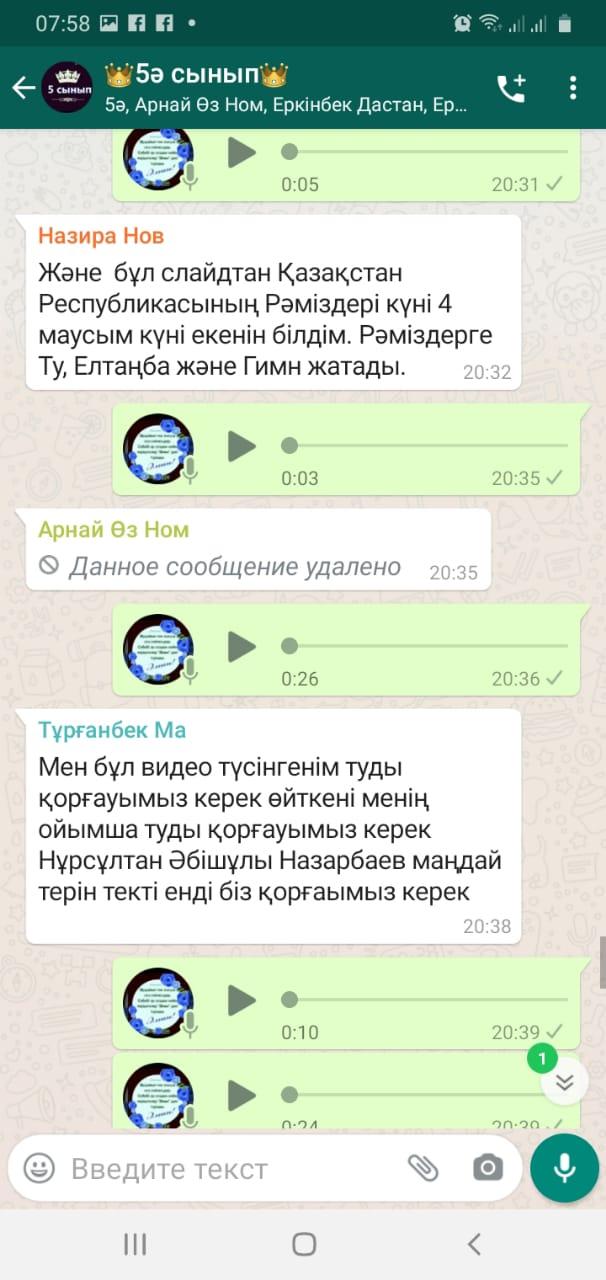This screenshot has width=606, height=1280.
Task: Open the emoji picker
Action: pyautogui.click(x=39, y=1168)
